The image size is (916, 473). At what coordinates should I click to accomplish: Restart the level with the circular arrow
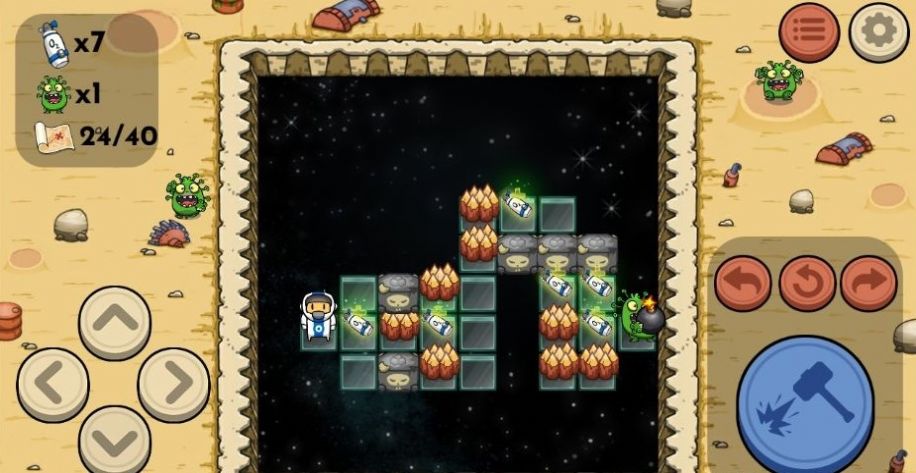click(806, 284)
